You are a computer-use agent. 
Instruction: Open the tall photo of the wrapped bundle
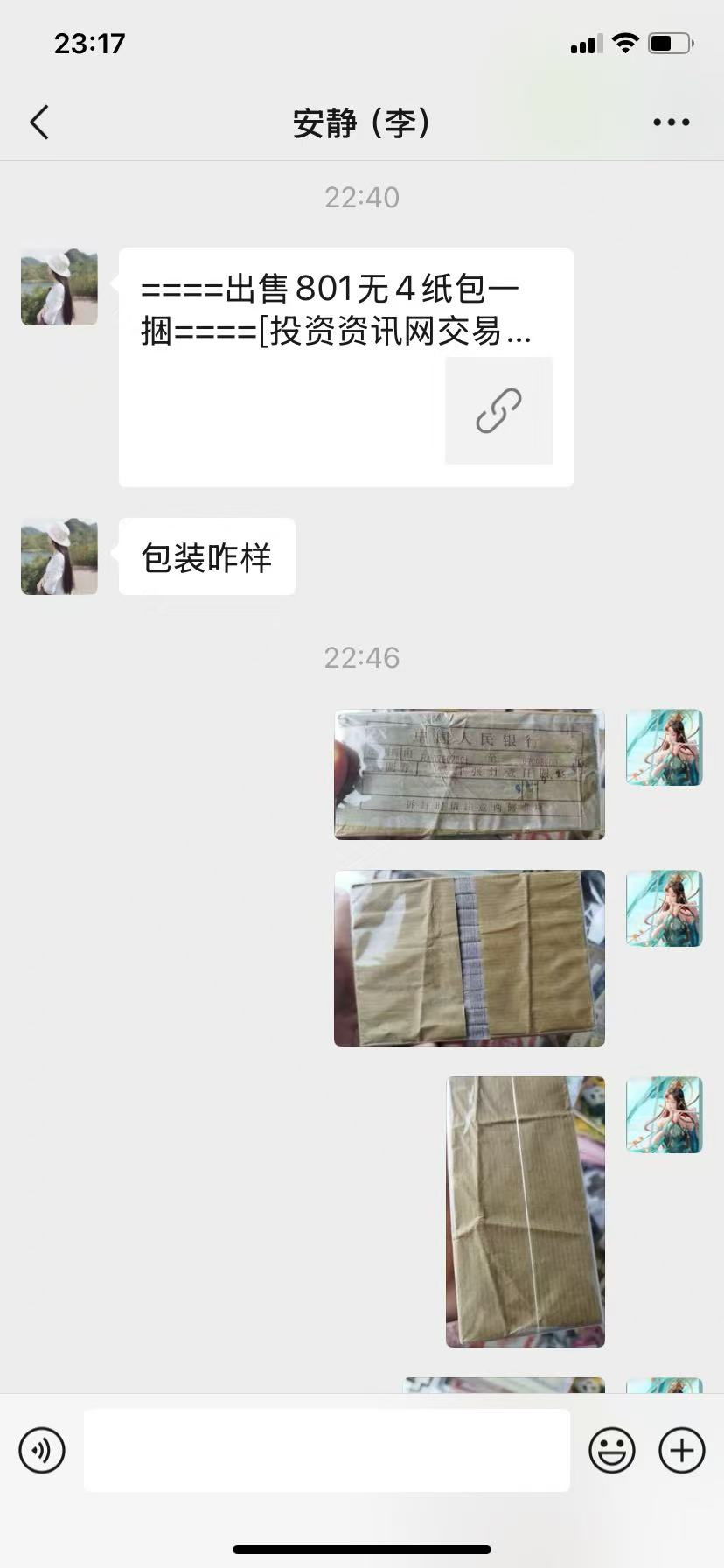coord(526,1212)
